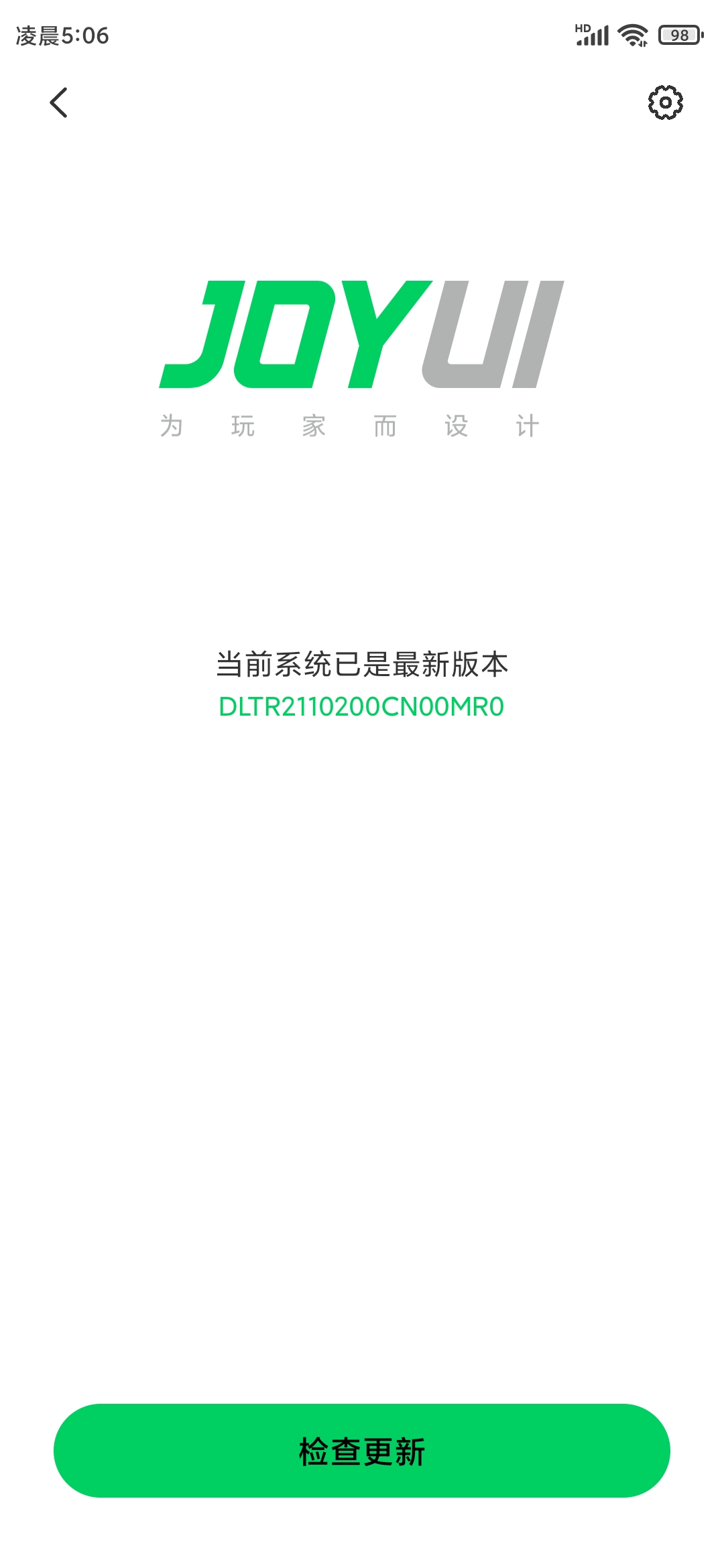Tap the 检查更新 button

[x=362, y=1451]
